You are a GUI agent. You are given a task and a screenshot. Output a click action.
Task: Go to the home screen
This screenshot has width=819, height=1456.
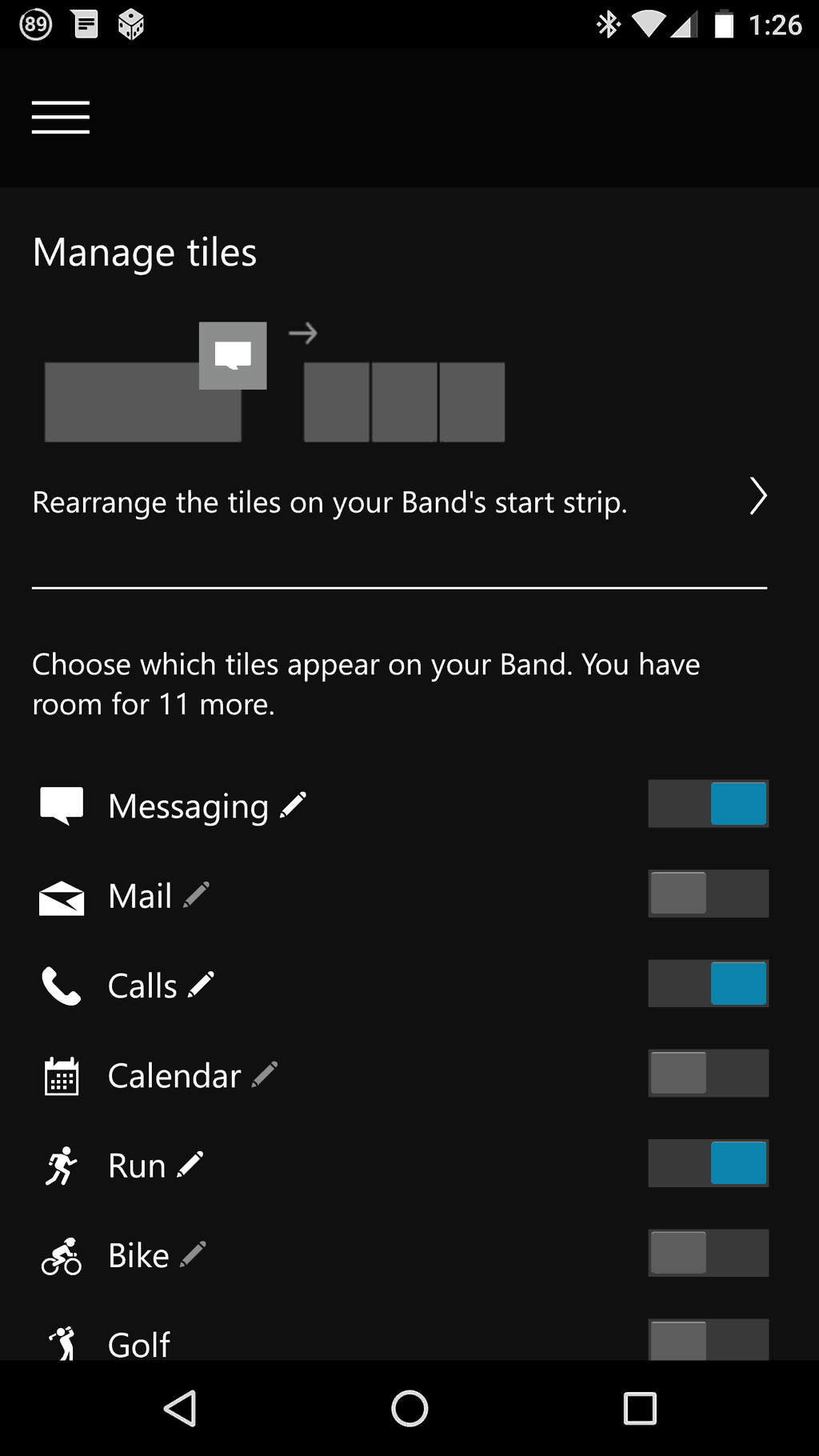[409, 1408]
